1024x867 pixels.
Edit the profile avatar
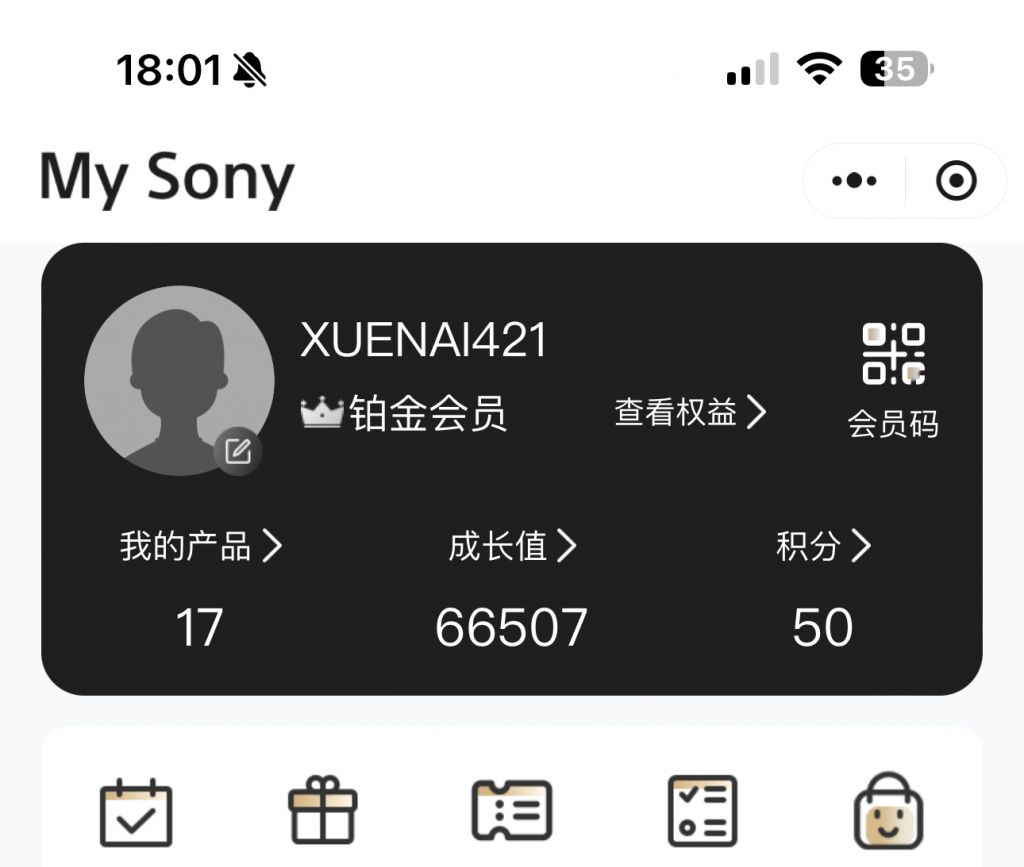[237, 451]
